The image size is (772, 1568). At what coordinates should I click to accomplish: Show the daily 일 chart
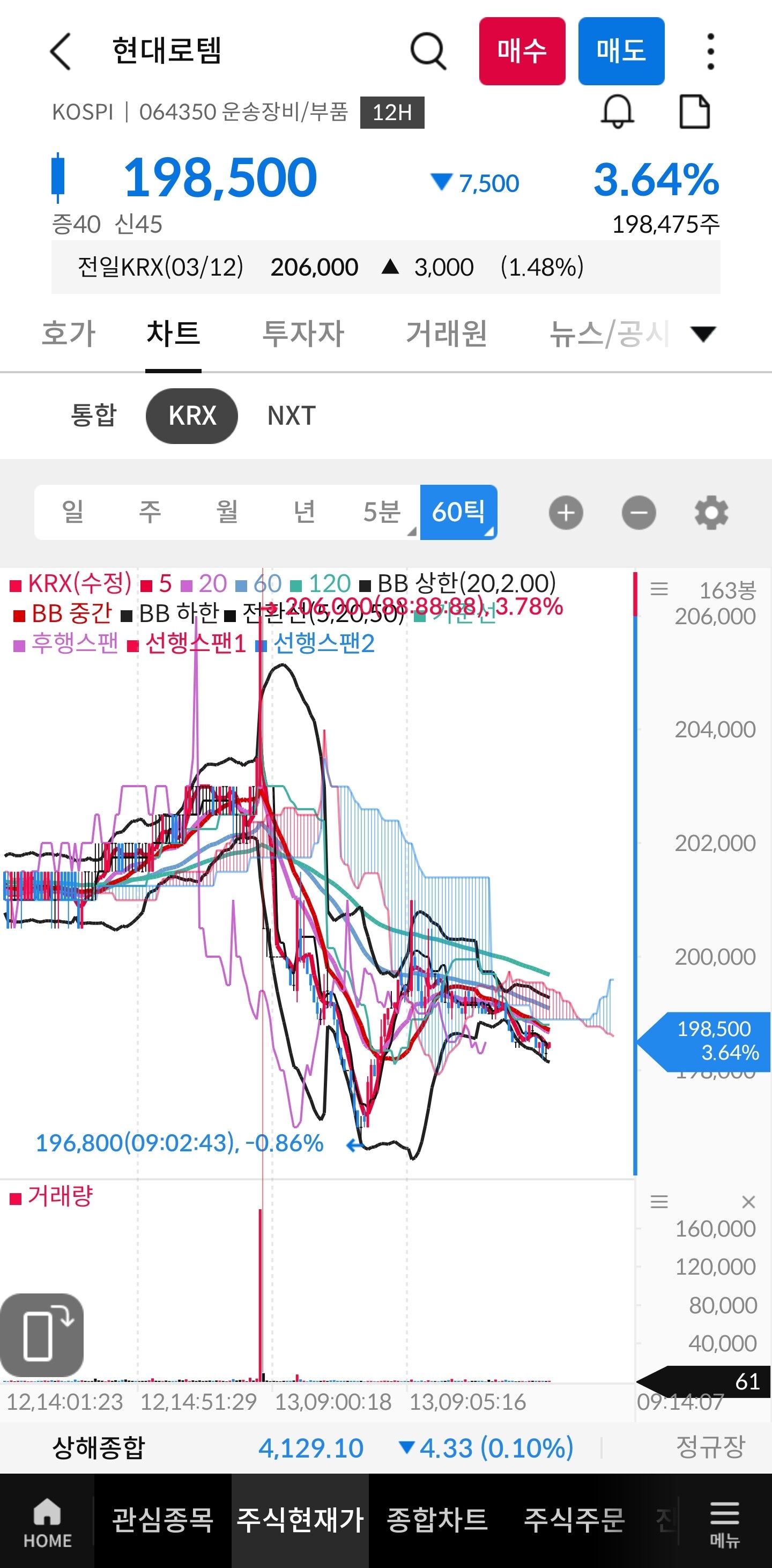73,512
